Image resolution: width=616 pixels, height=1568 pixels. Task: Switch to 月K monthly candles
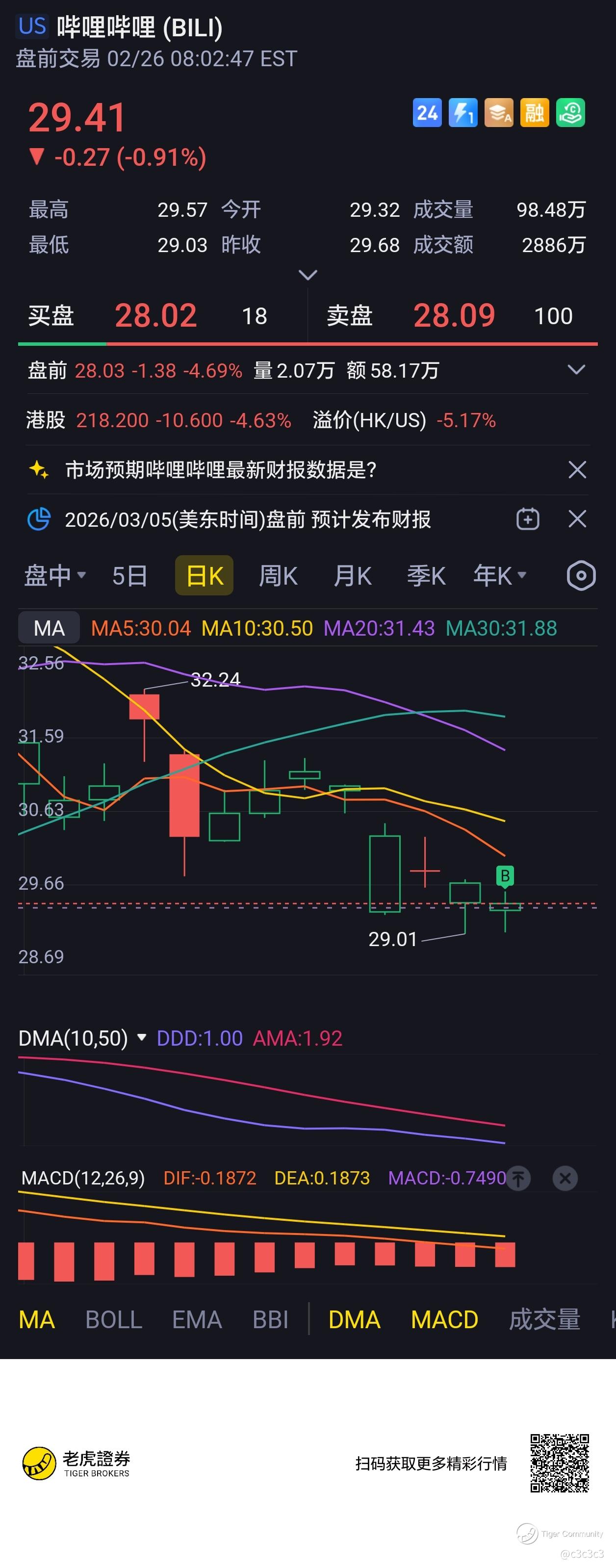(353, 576)
